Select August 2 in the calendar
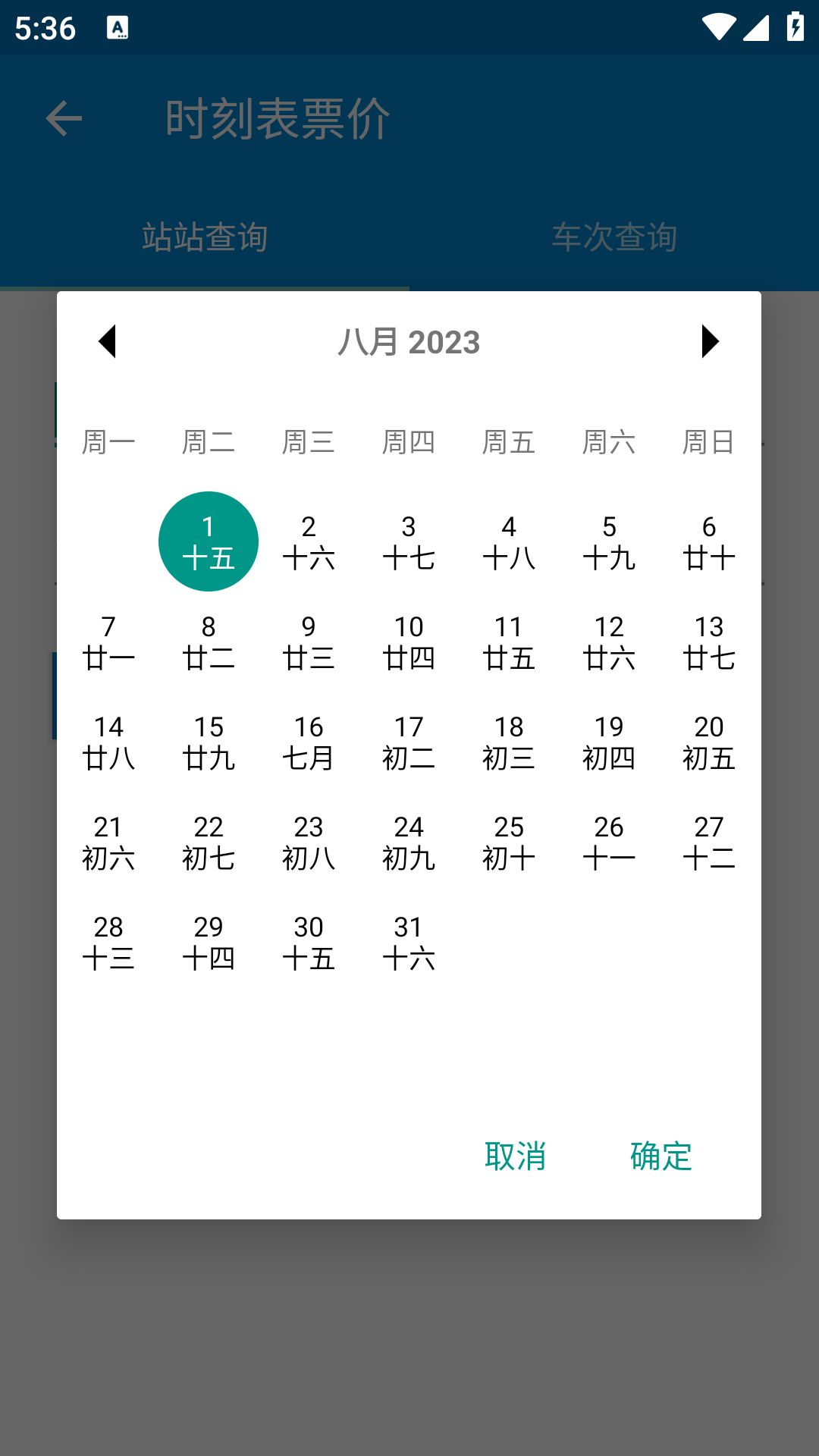This screenshot has height=1456, width=819. click(309, 541)
